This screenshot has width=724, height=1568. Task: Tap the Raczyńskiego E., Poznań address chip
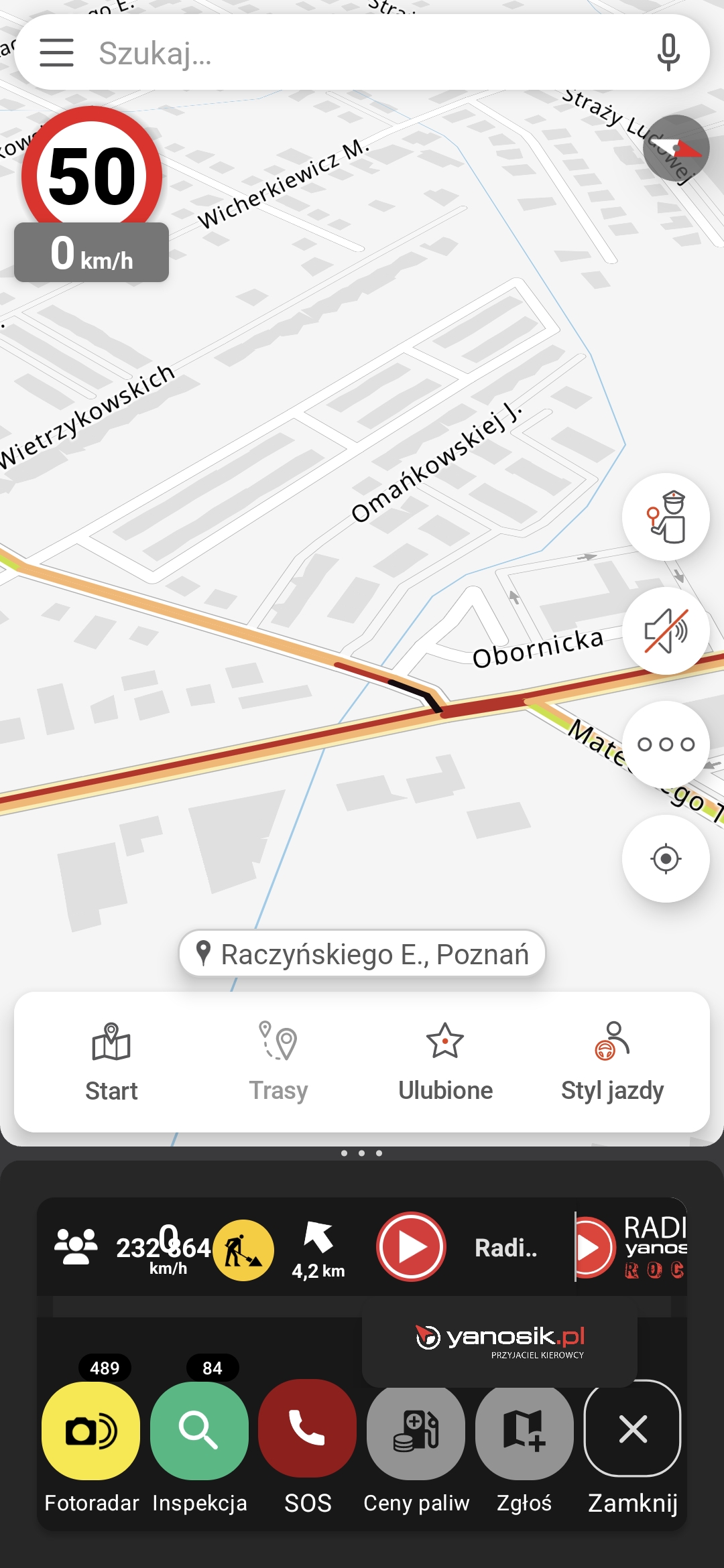click(362, 954)
